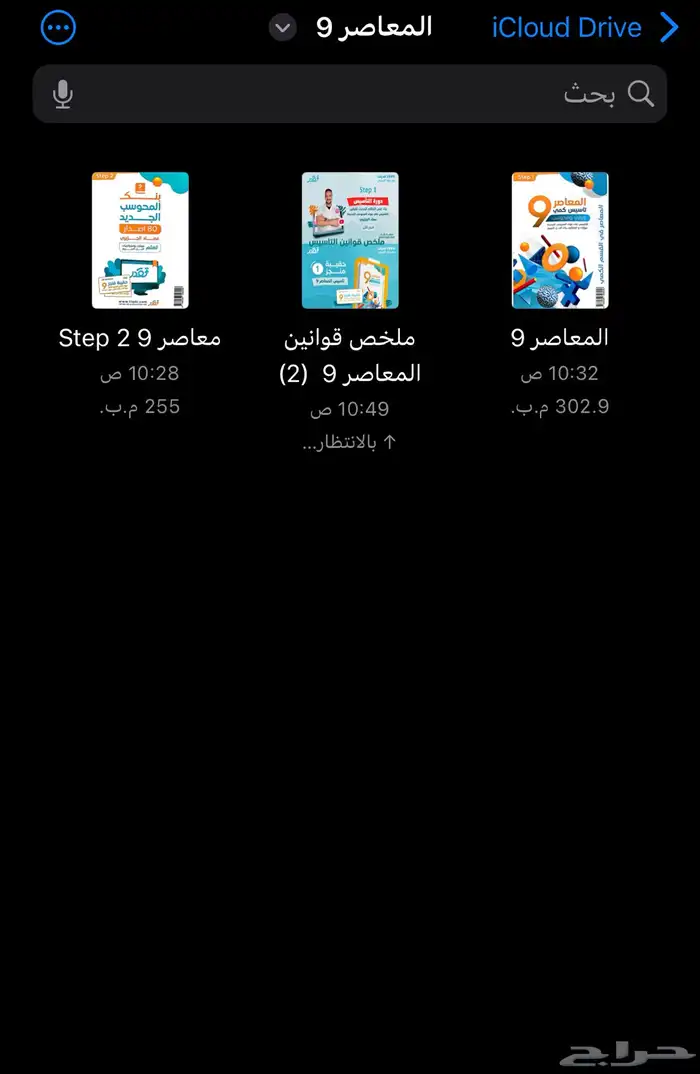
Task: Go back to iCloud Drive
Action: [585, 27]
